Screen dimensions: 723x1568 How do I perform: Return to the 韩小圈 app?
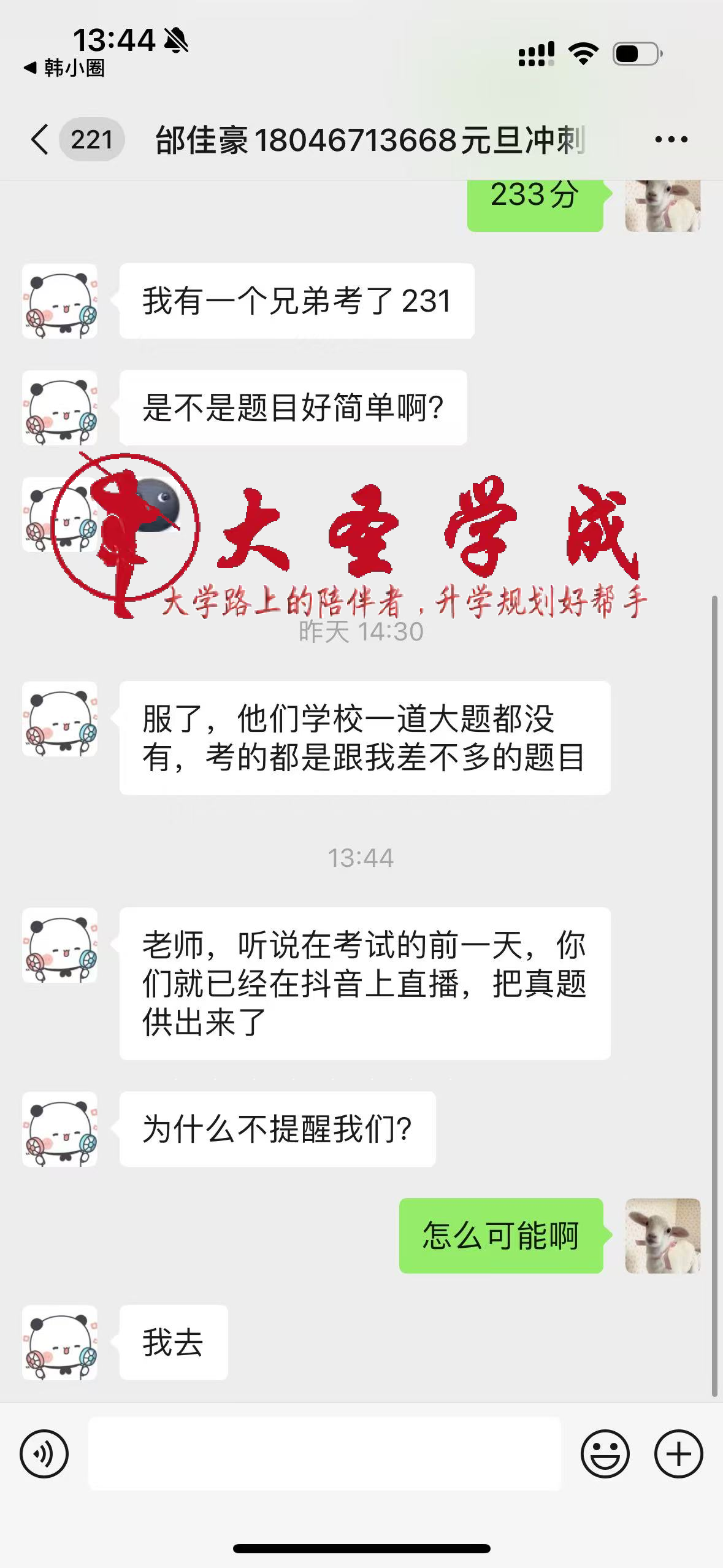tap(64, 67)
